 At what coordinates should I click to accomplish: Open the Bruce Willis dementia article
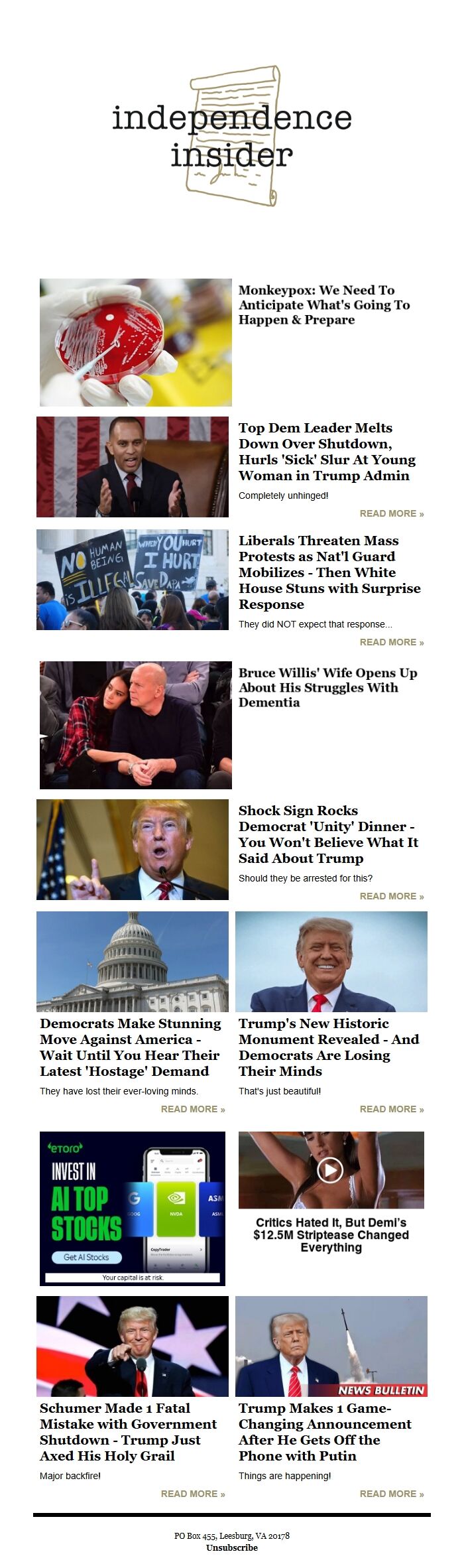point(327,687)
